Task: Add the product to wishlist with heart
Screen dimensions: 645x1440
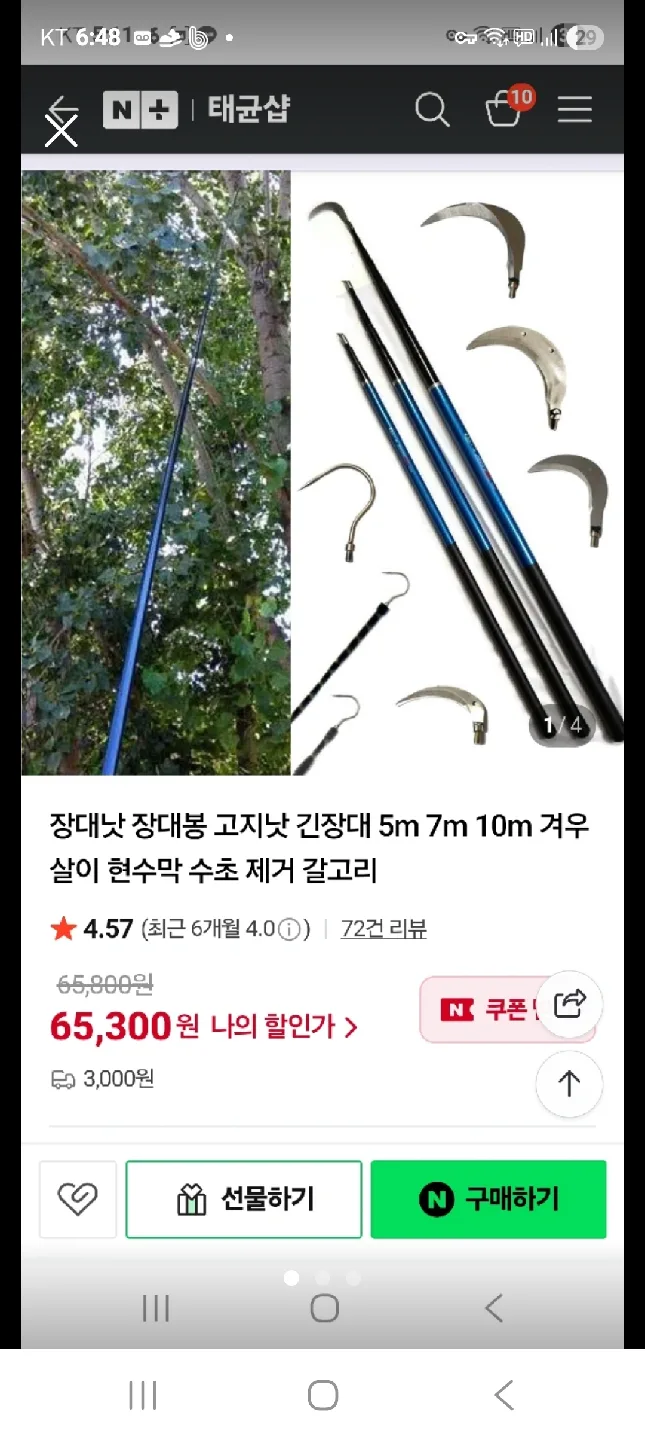Action: tap(78, 1199)
